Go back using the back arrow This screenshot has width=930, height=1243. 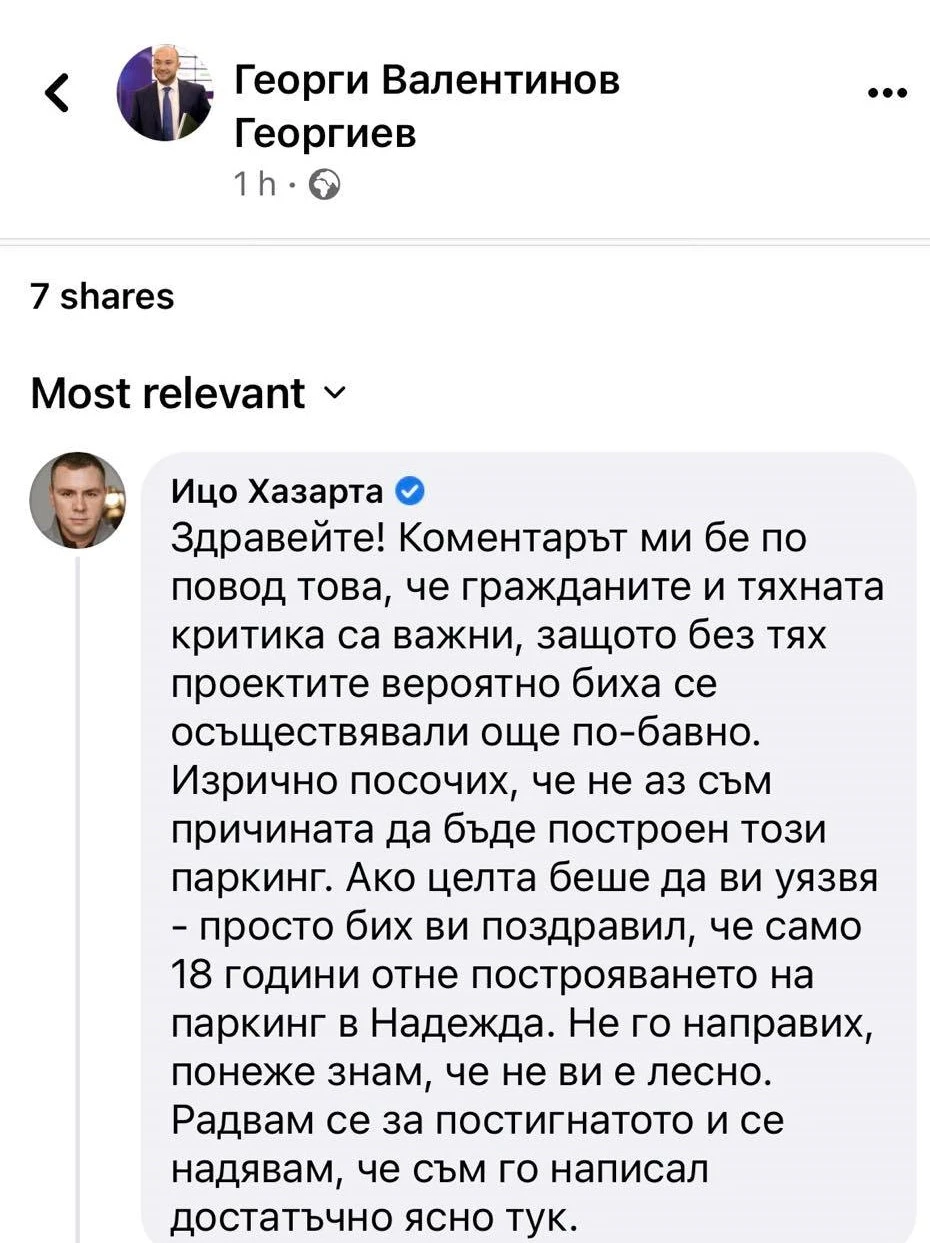[58, 95]
